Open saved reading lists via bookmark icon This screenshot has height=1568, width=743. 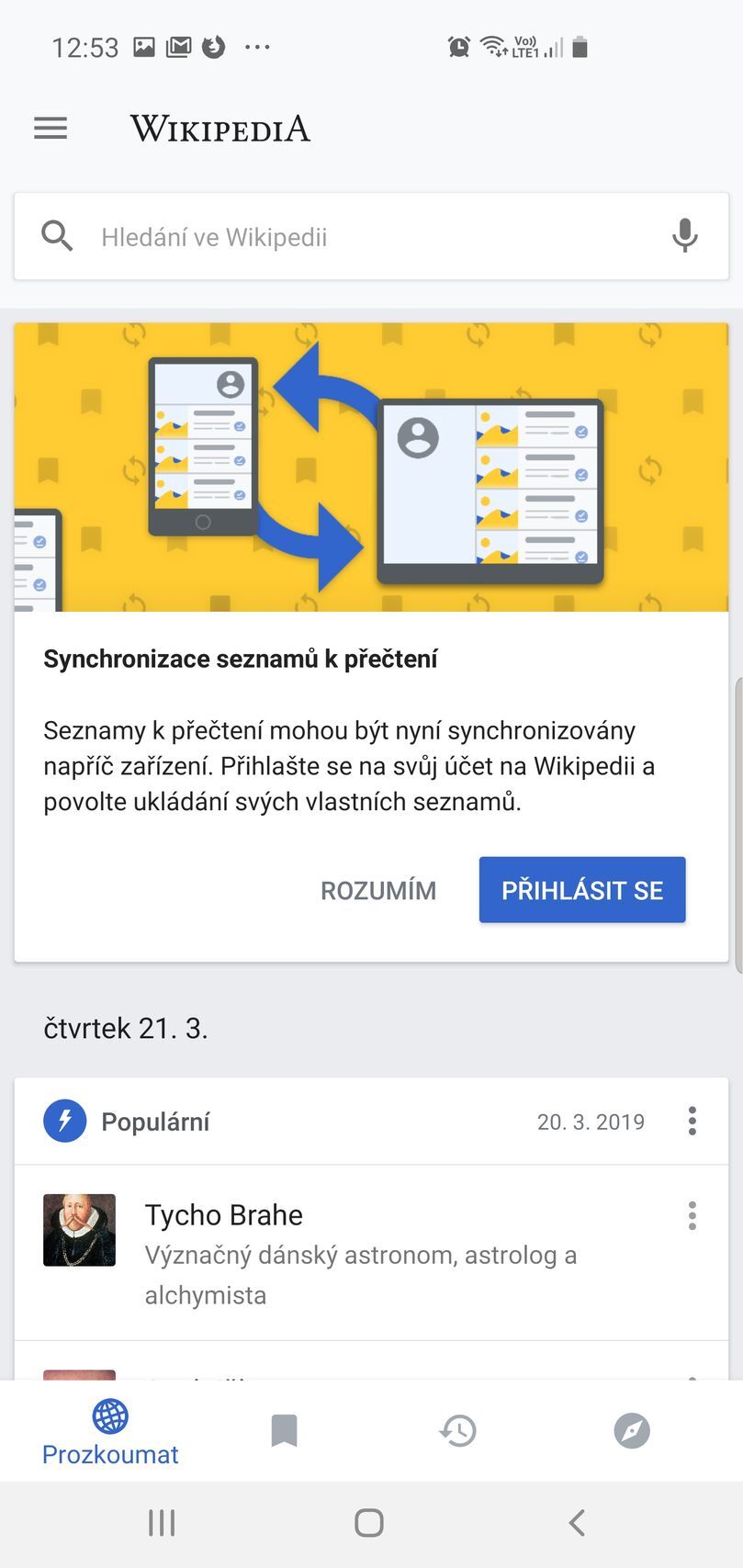[286, 1430]
